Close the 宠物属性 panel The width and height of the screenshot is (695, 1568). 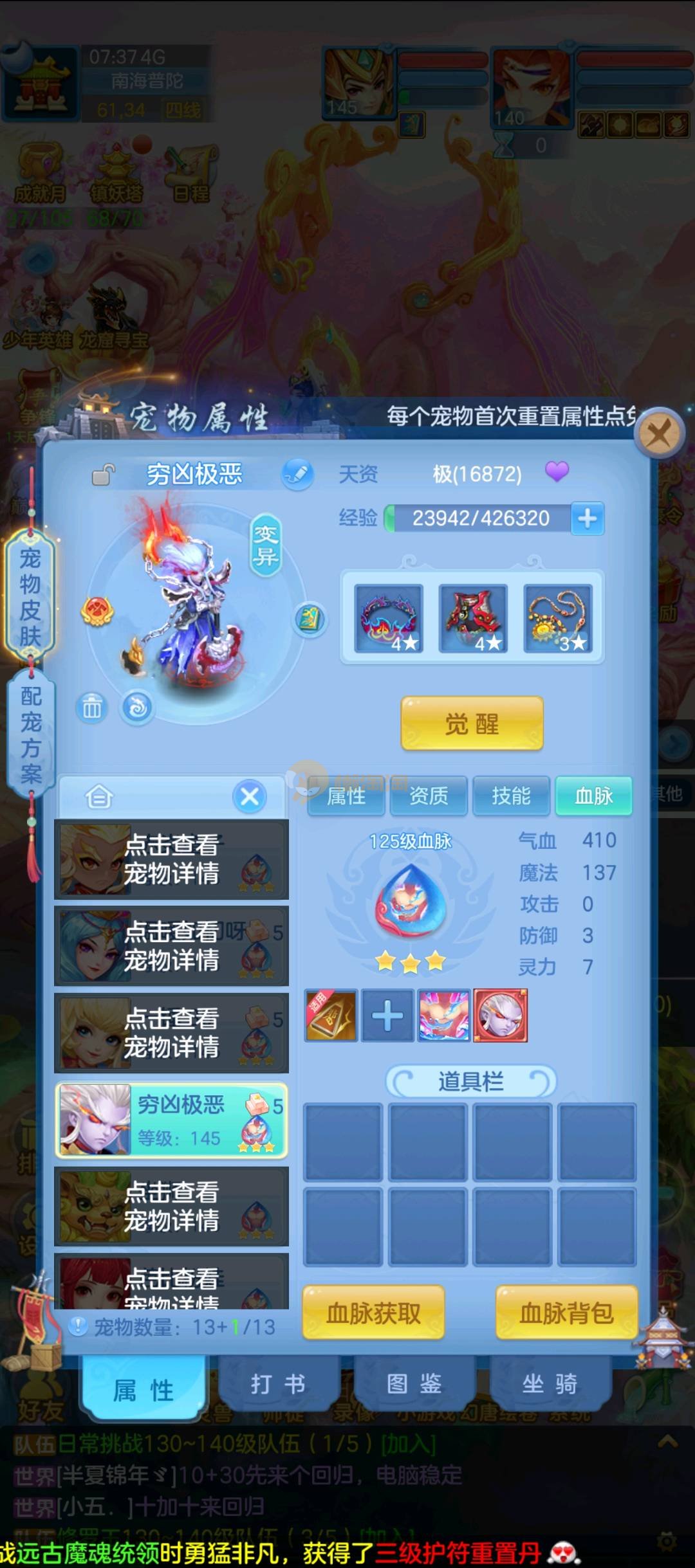click(658, 433)
